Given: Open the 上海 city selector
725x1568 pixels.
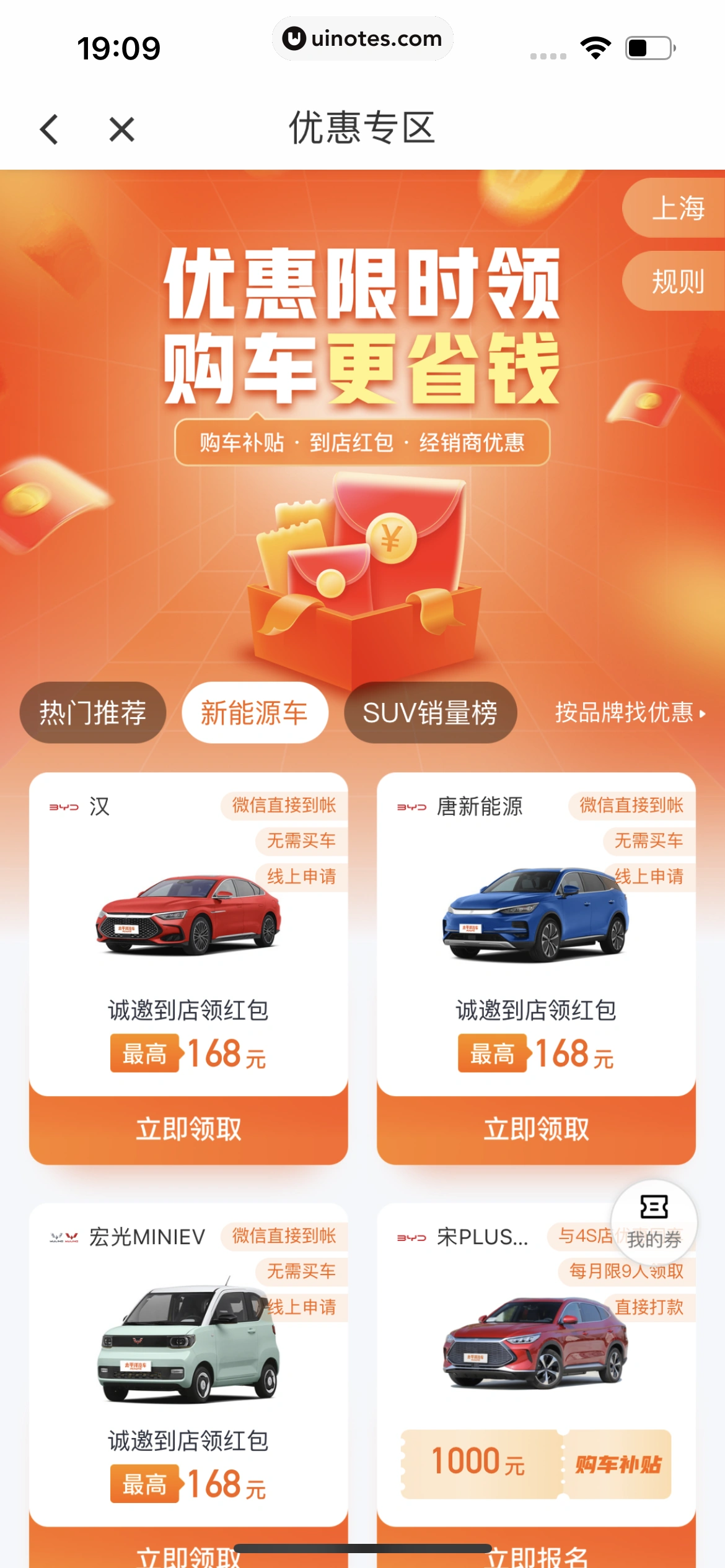Looking at the screenshot, I should 679,209.
